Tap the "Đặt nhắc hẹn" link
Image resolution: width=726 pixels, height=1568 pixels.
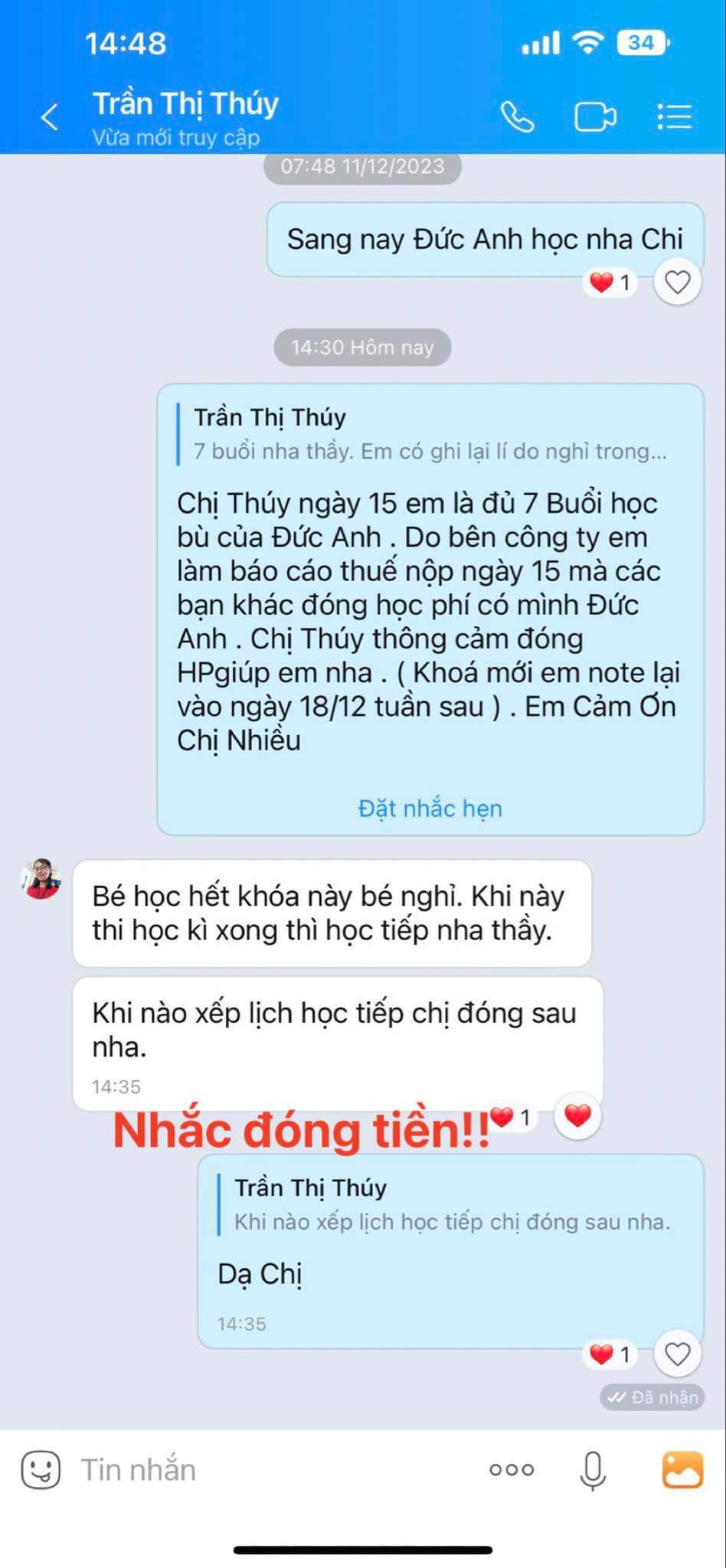click(x=430, y=808)
